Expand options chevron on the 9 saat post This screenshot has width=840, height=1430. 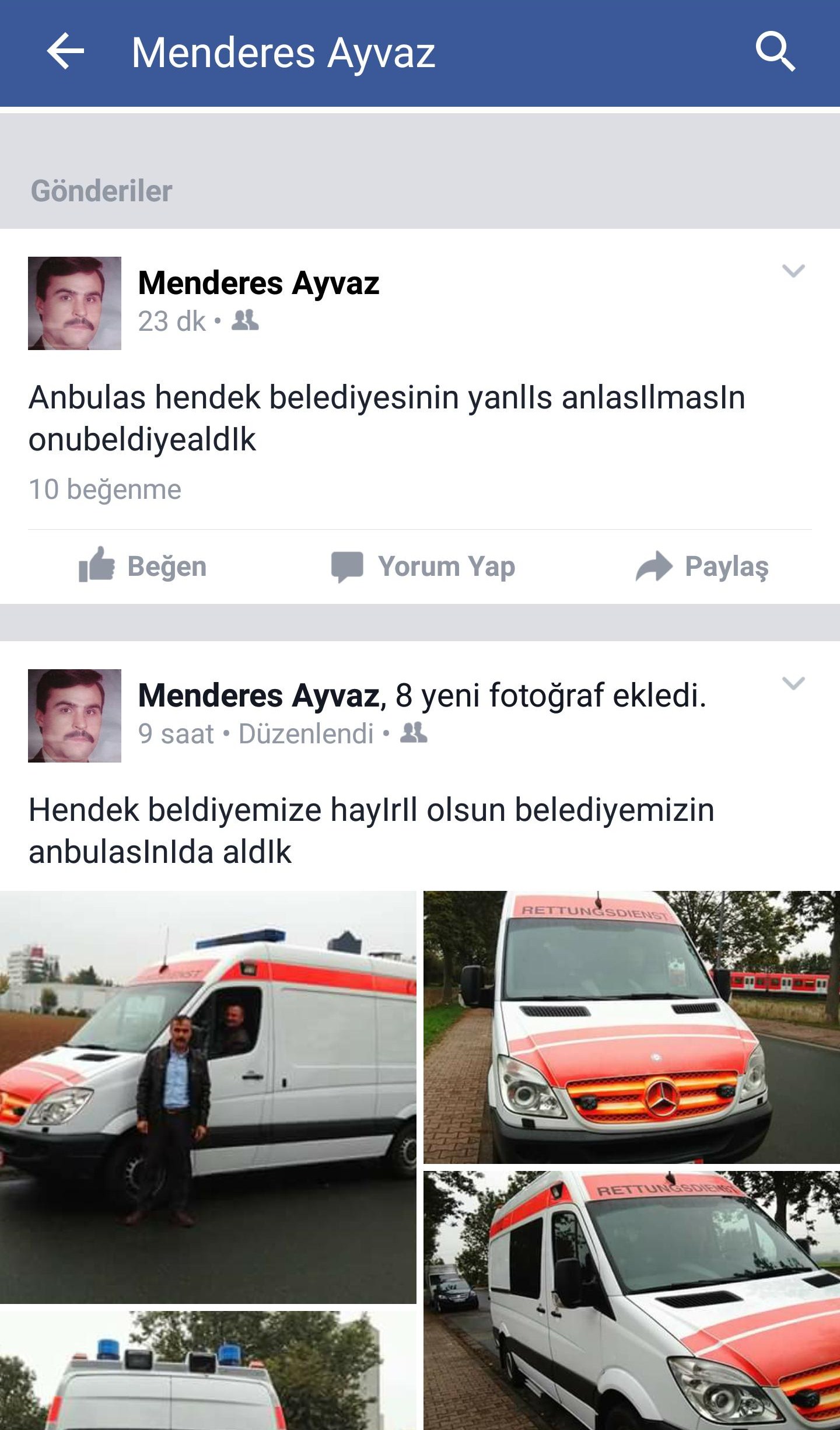[x=793, y=683]
